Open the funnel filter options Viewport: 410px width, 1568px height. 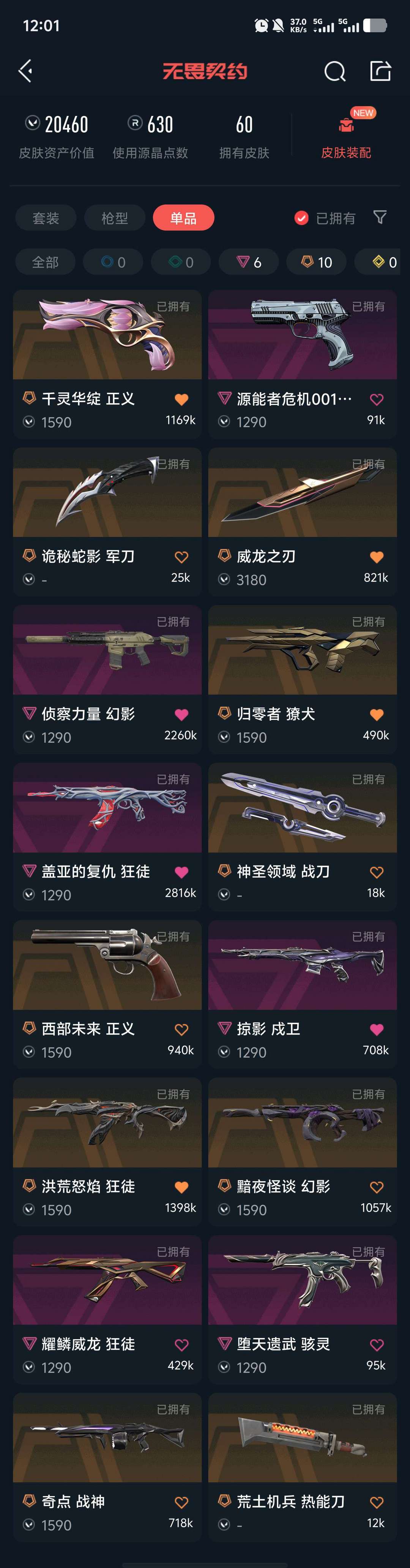pos(380,217)
